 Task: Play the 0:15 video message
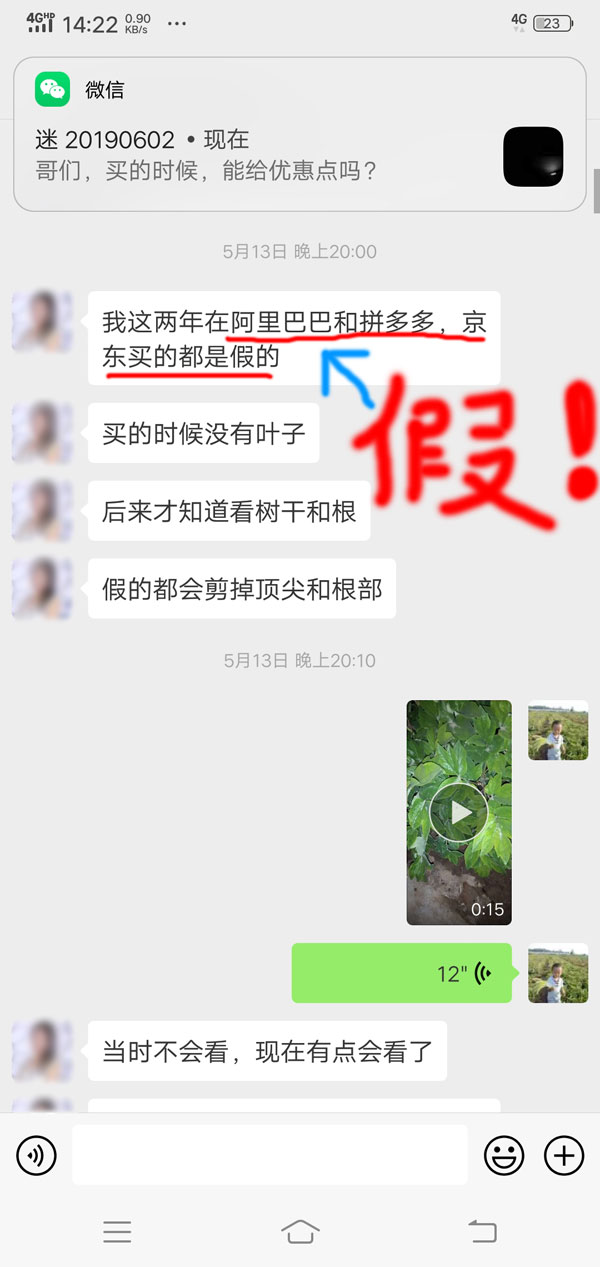point(459,812)
